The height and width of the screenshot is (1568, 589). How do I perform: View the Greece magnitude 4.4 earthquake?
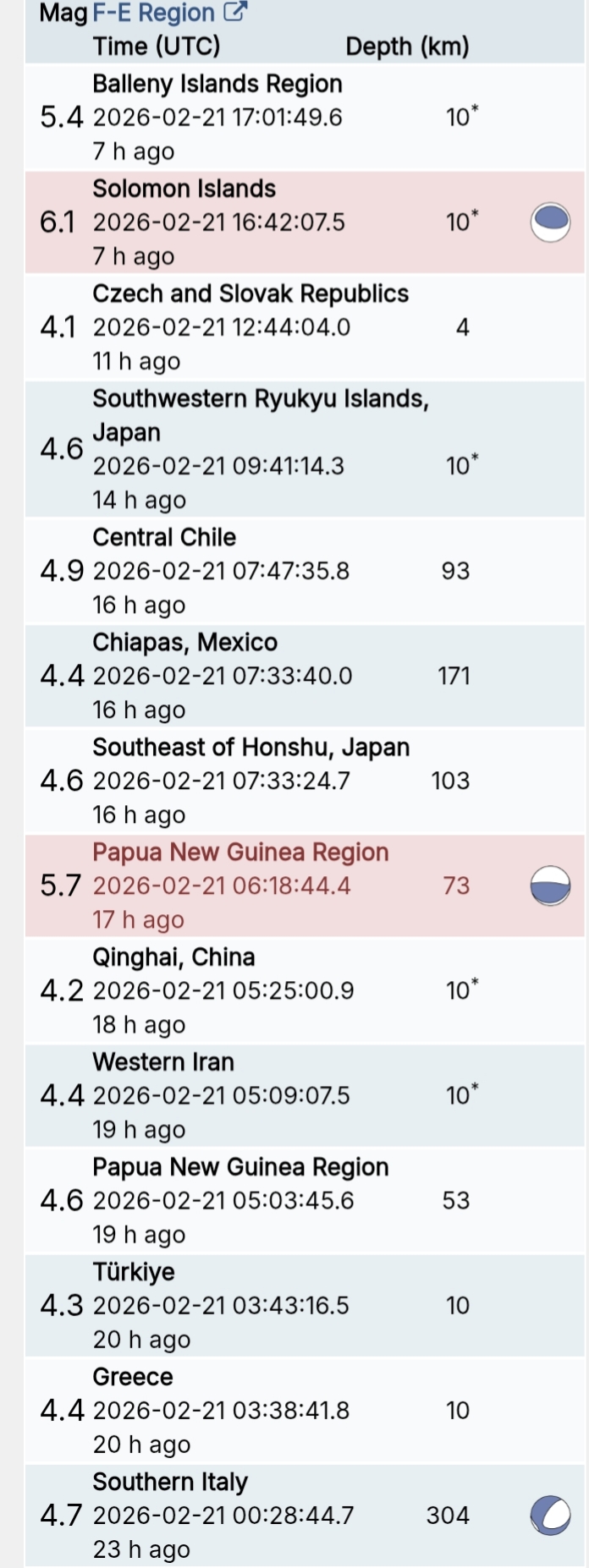(133, 1377)
